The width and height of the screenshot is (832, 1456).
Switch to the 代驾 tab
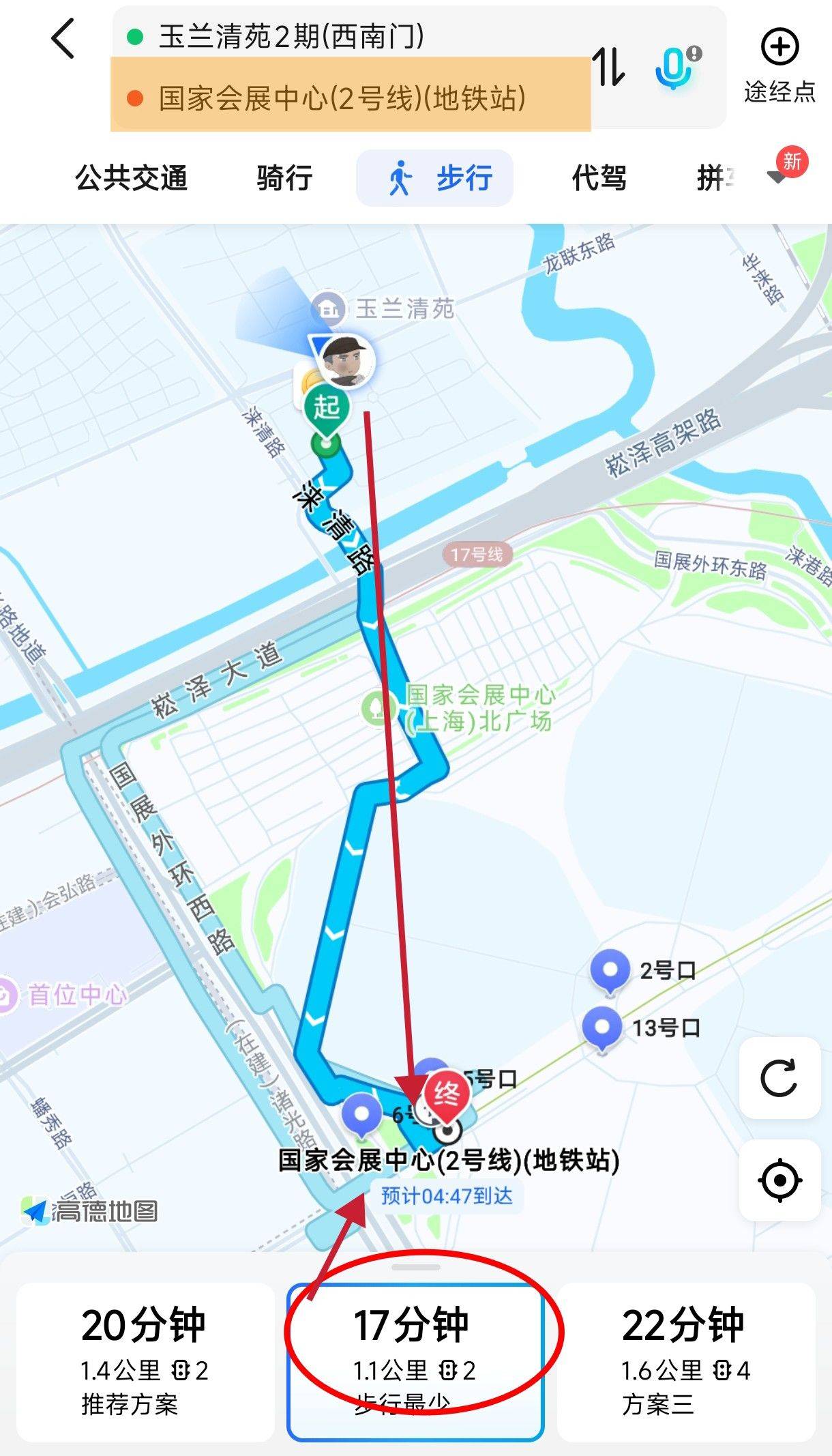(599, 178)
